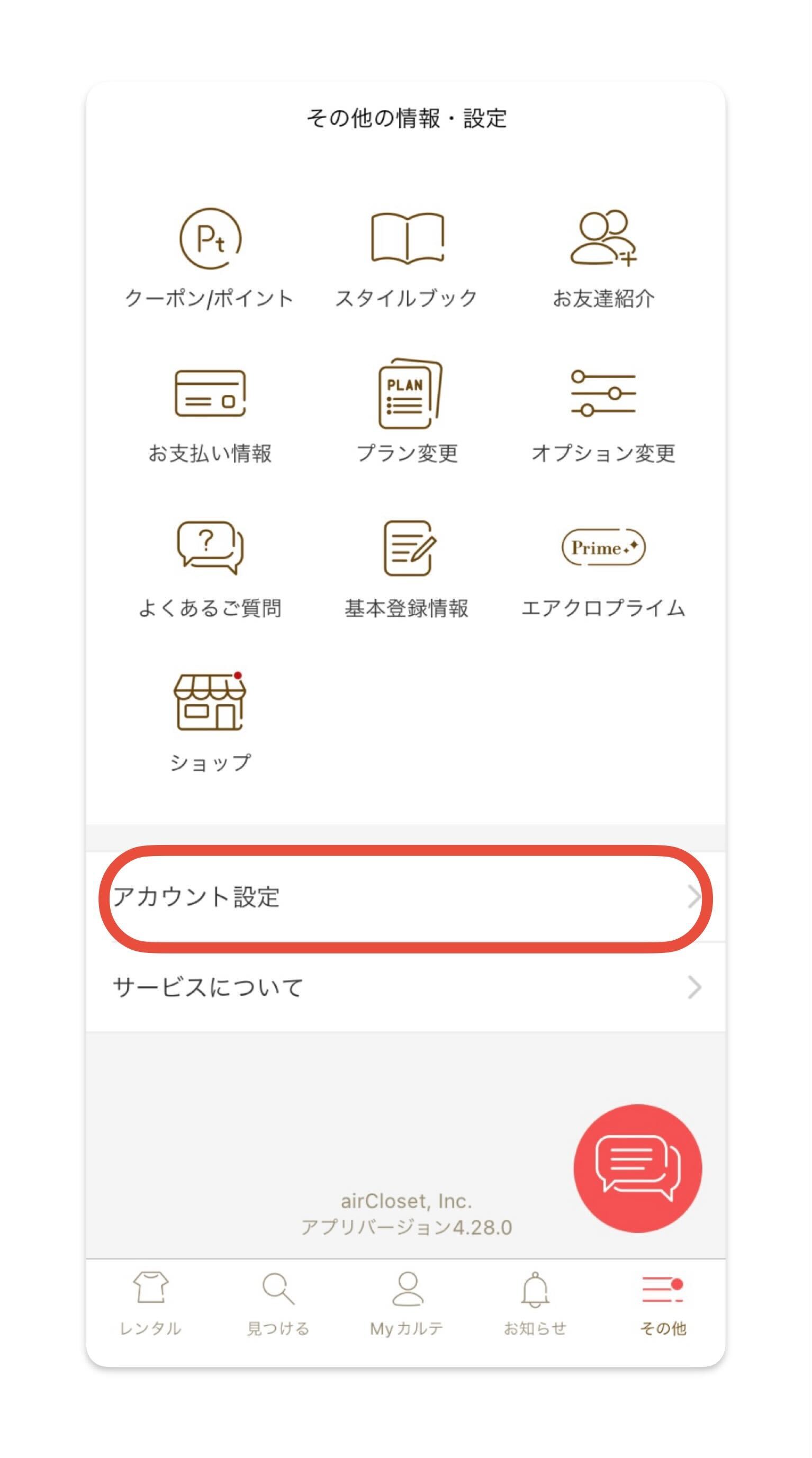The width and height of the screenshot is (812, 1458).
Task: Open クーポン/ポイント
Action: click(x=210, y=257)
